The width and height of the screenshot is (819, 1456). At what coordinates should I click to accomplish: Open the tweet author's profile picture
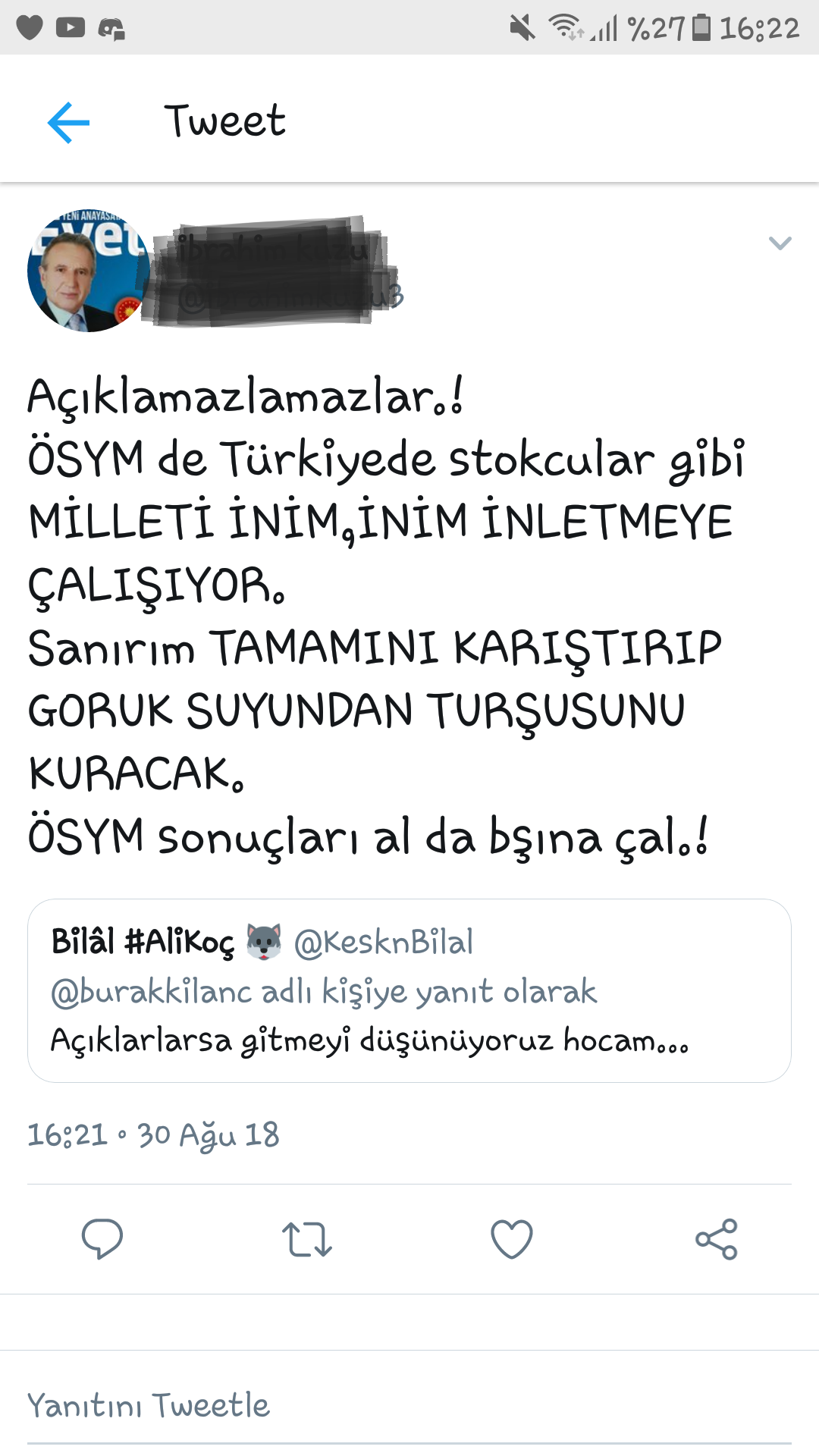point(86,271)
